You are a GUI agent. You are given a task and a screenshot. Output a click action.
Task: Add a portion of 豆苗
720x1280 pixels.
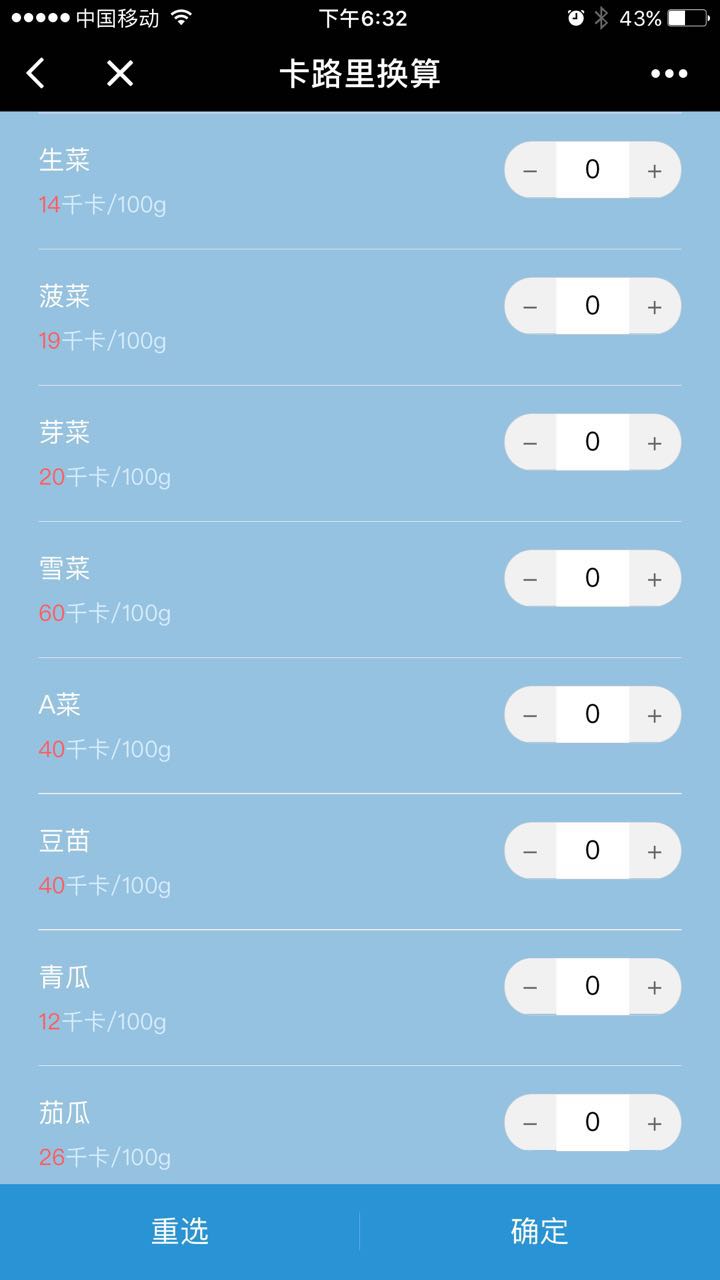tap(655, 851)
